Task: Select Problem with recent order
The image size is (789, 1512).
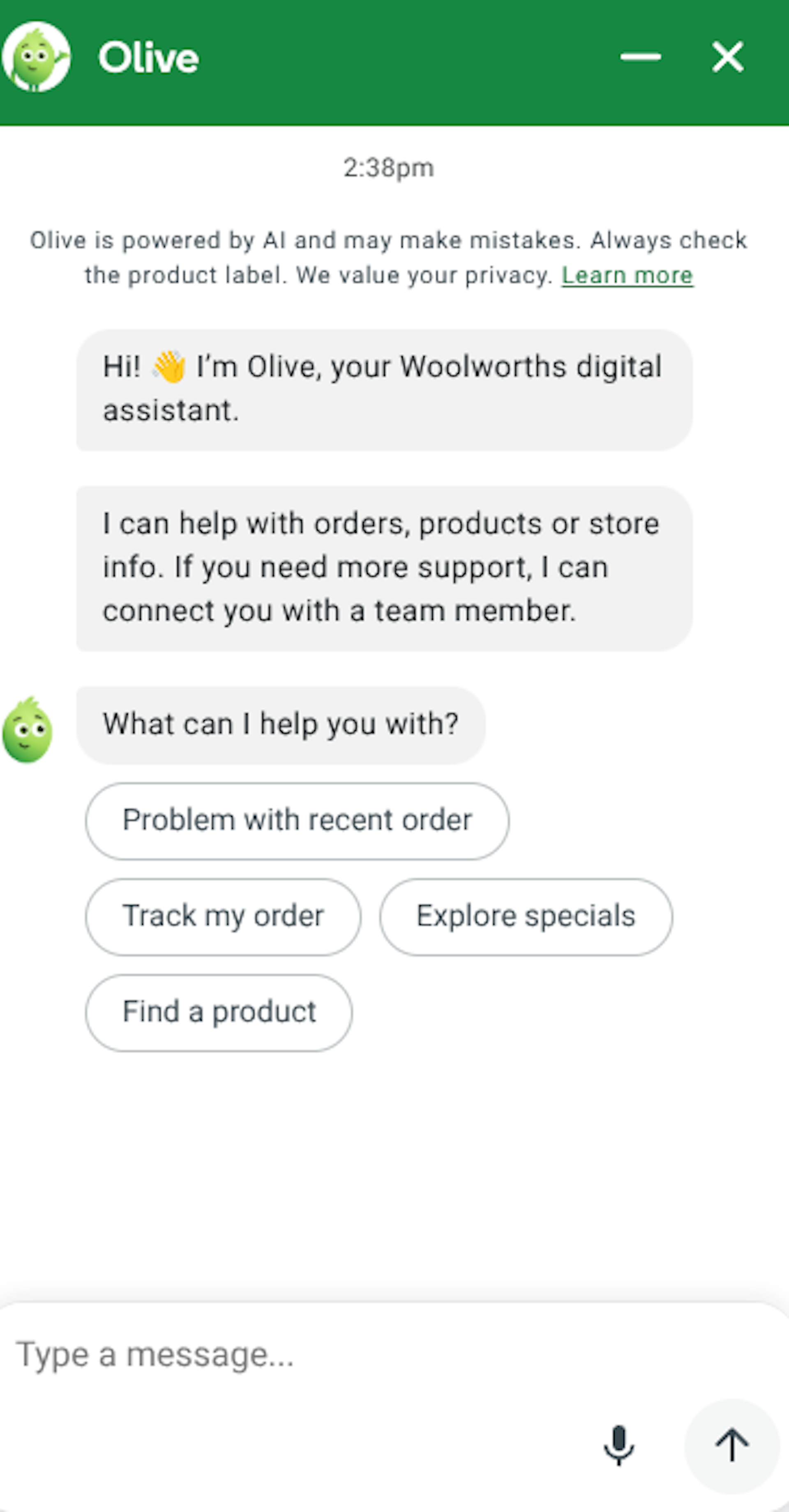Action: [x=297, y=821]
